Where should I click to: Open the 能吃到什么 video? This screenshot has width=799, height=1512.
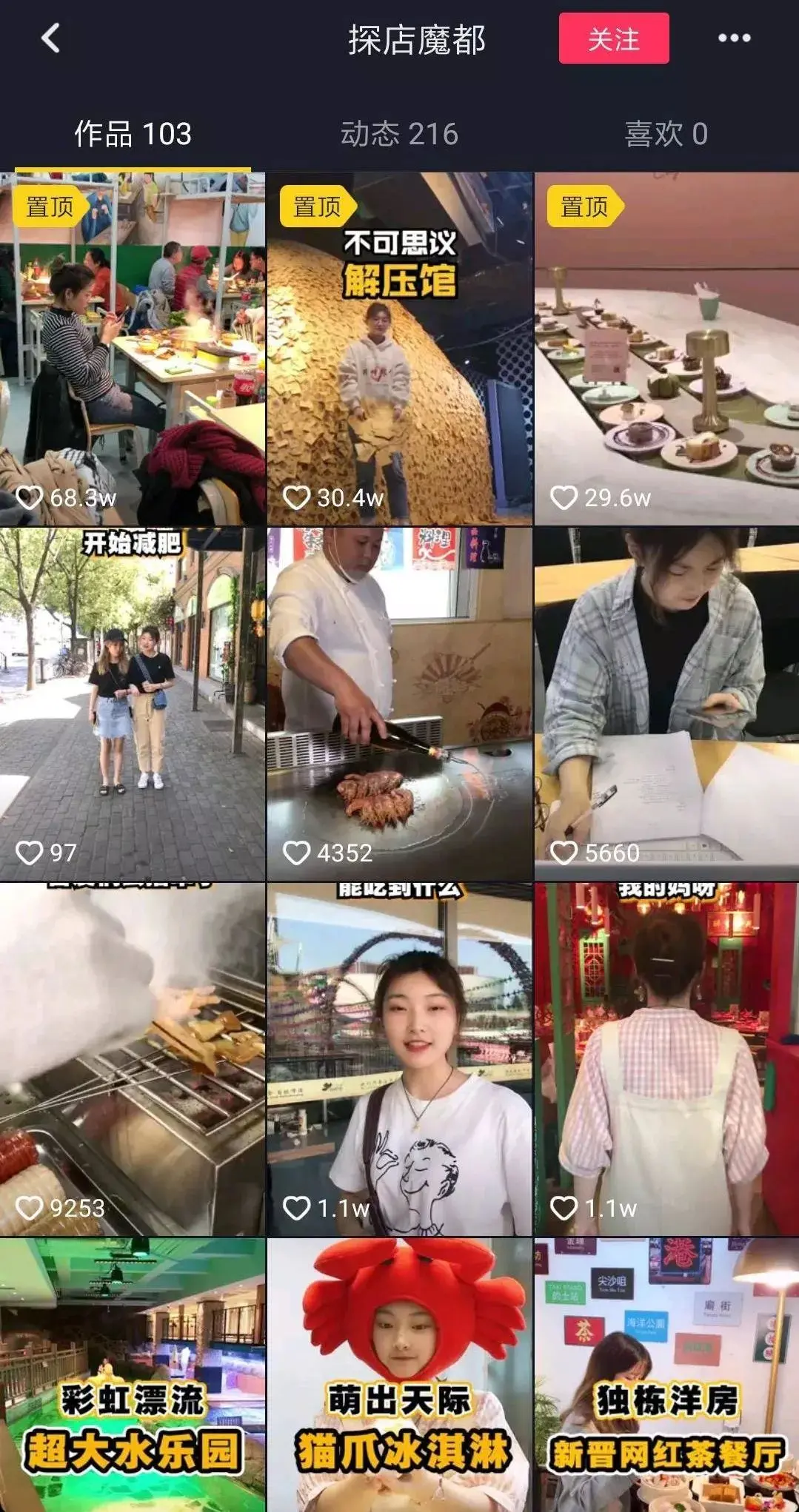[399, 1058]
